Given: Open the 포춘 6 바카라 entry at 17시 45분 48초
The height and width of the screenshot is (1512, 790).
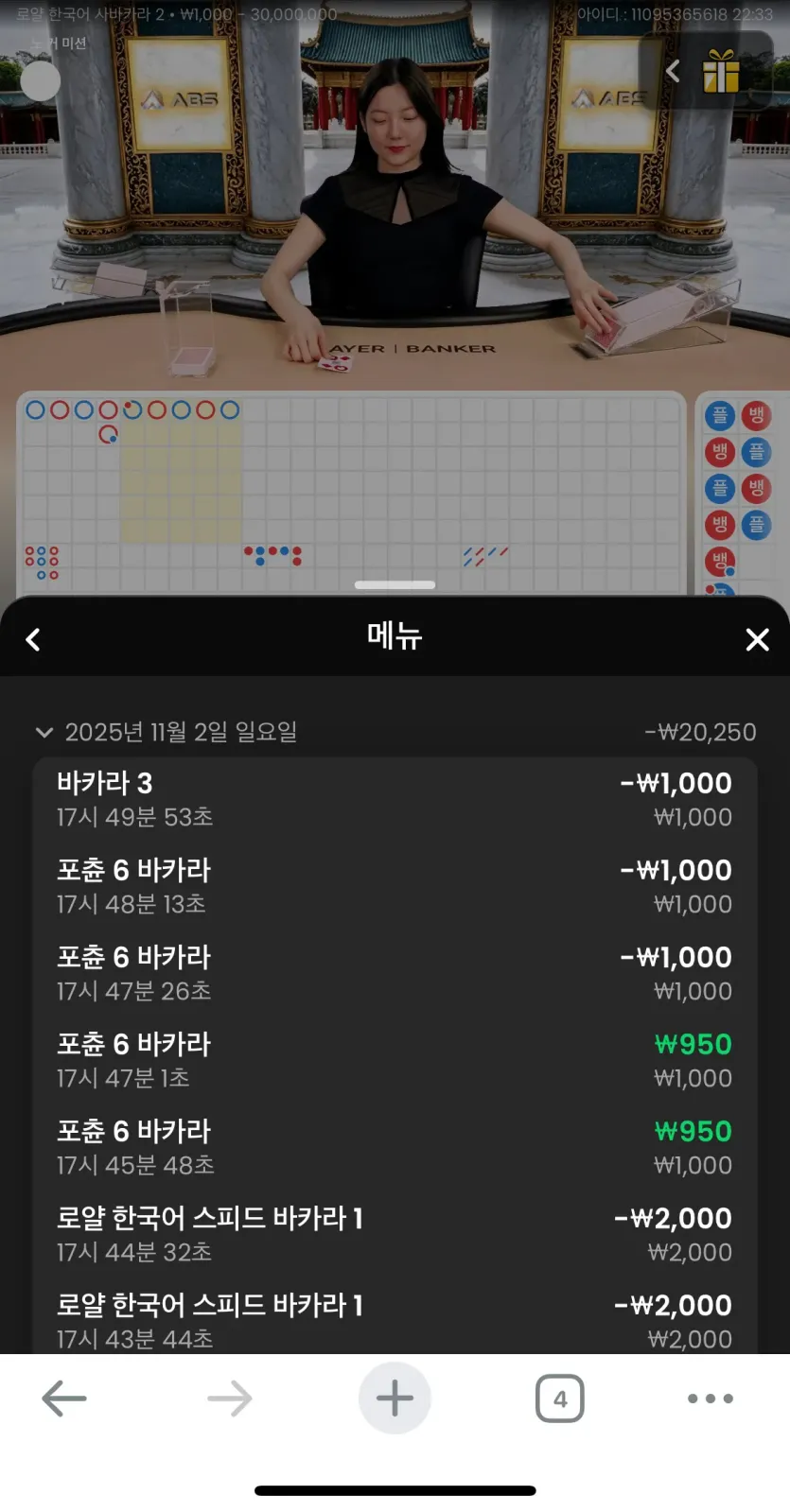Looking at the screenshot, I should coord(395,1147).
